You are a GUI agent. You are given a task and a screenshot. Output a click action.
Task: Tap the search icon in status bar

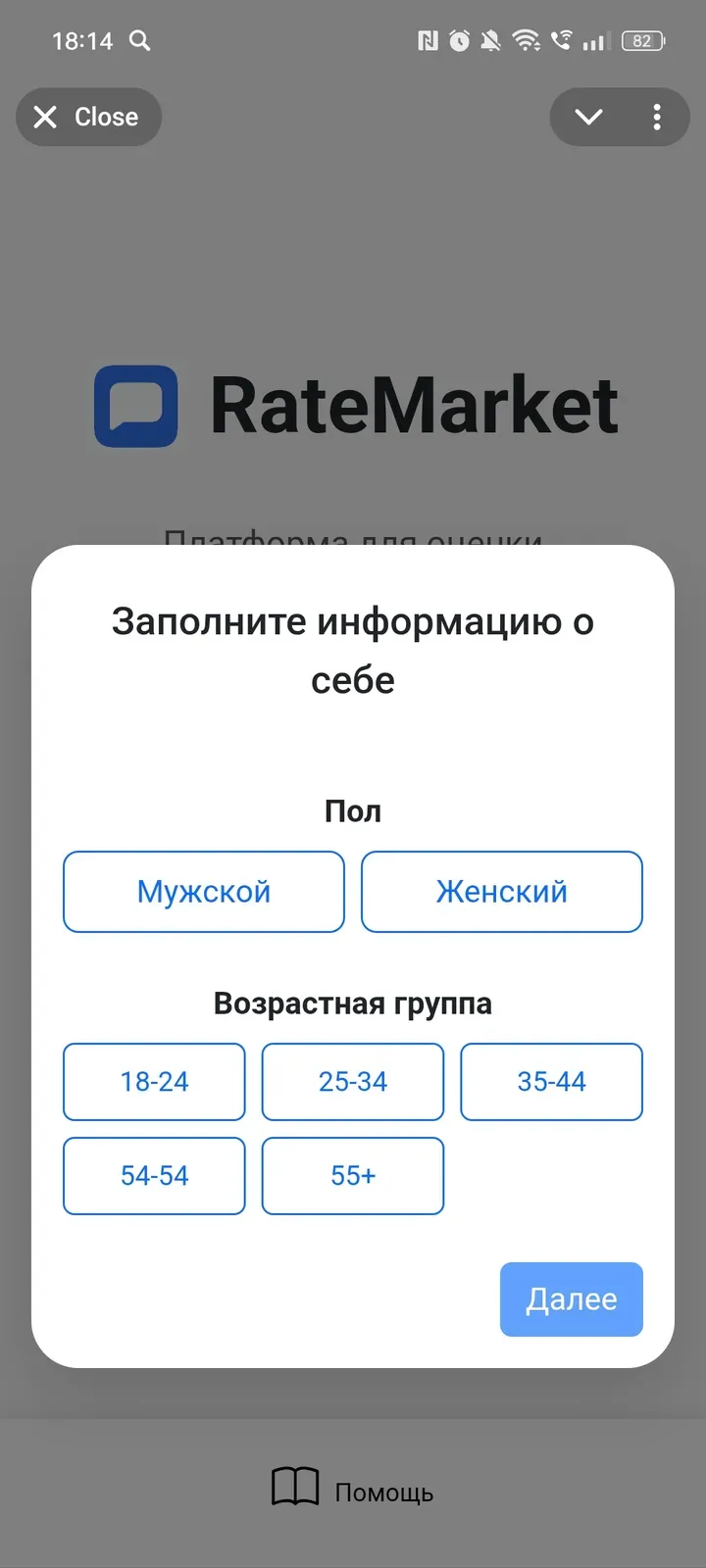139,41
